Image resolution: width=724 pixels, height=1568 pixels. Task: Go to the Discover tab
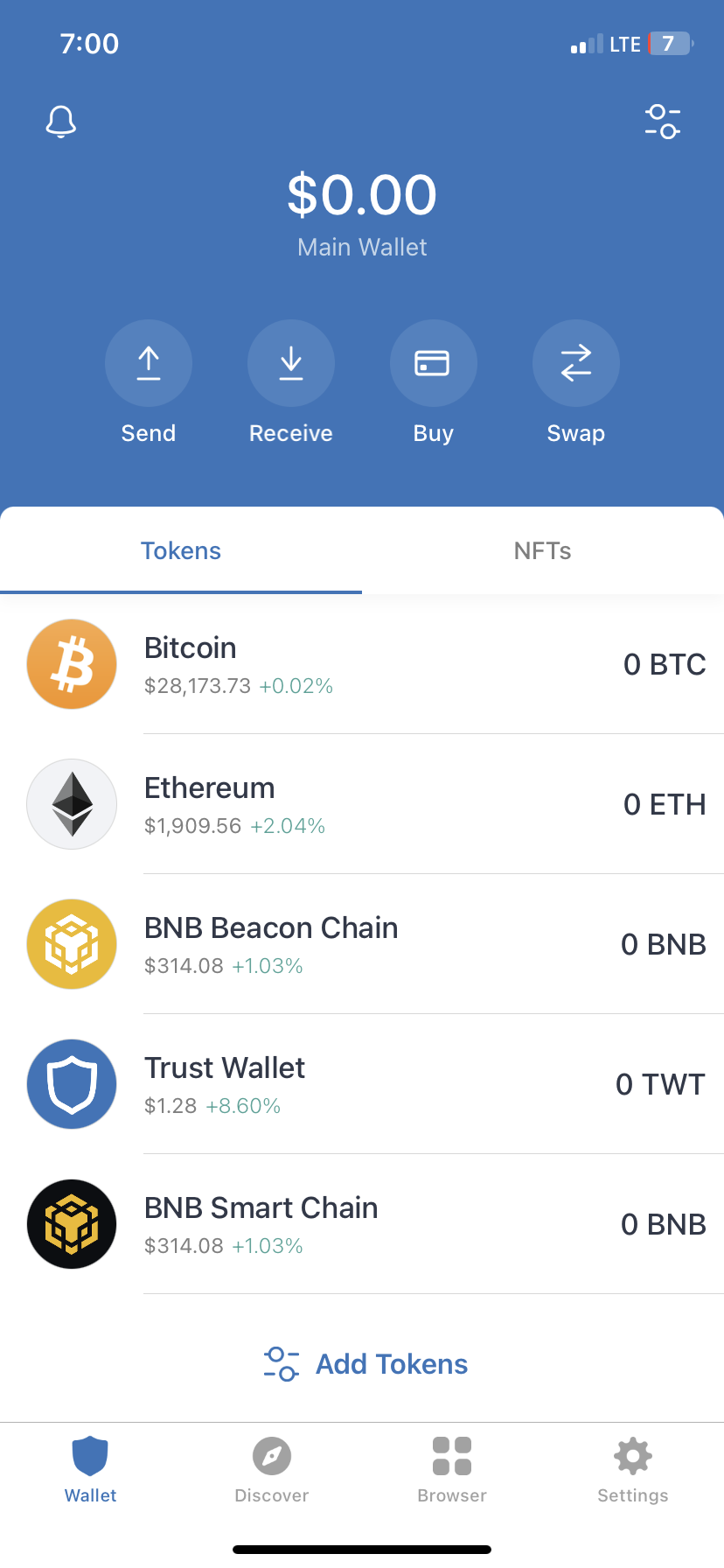point(272,1470)
